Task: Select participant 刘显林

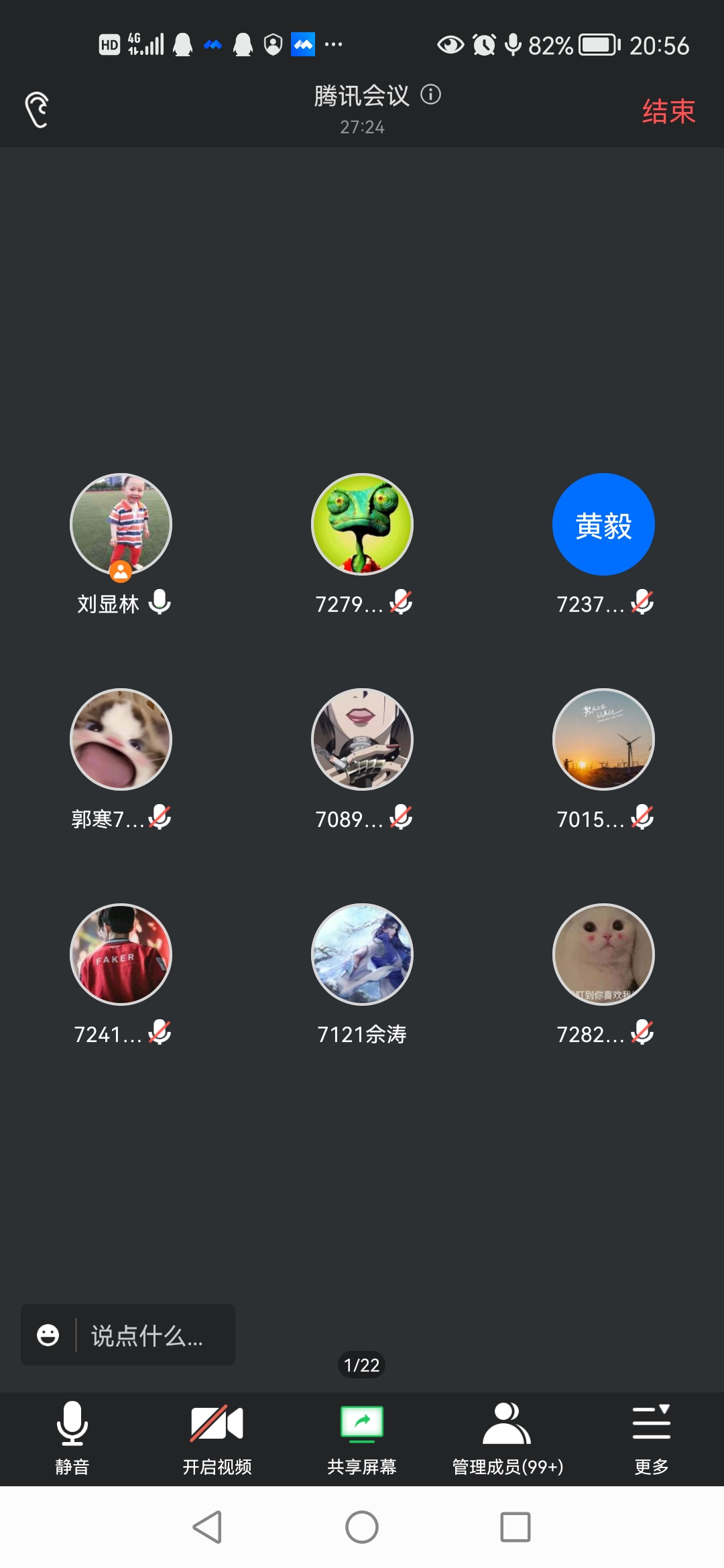Action: click(x=121, y=525)
